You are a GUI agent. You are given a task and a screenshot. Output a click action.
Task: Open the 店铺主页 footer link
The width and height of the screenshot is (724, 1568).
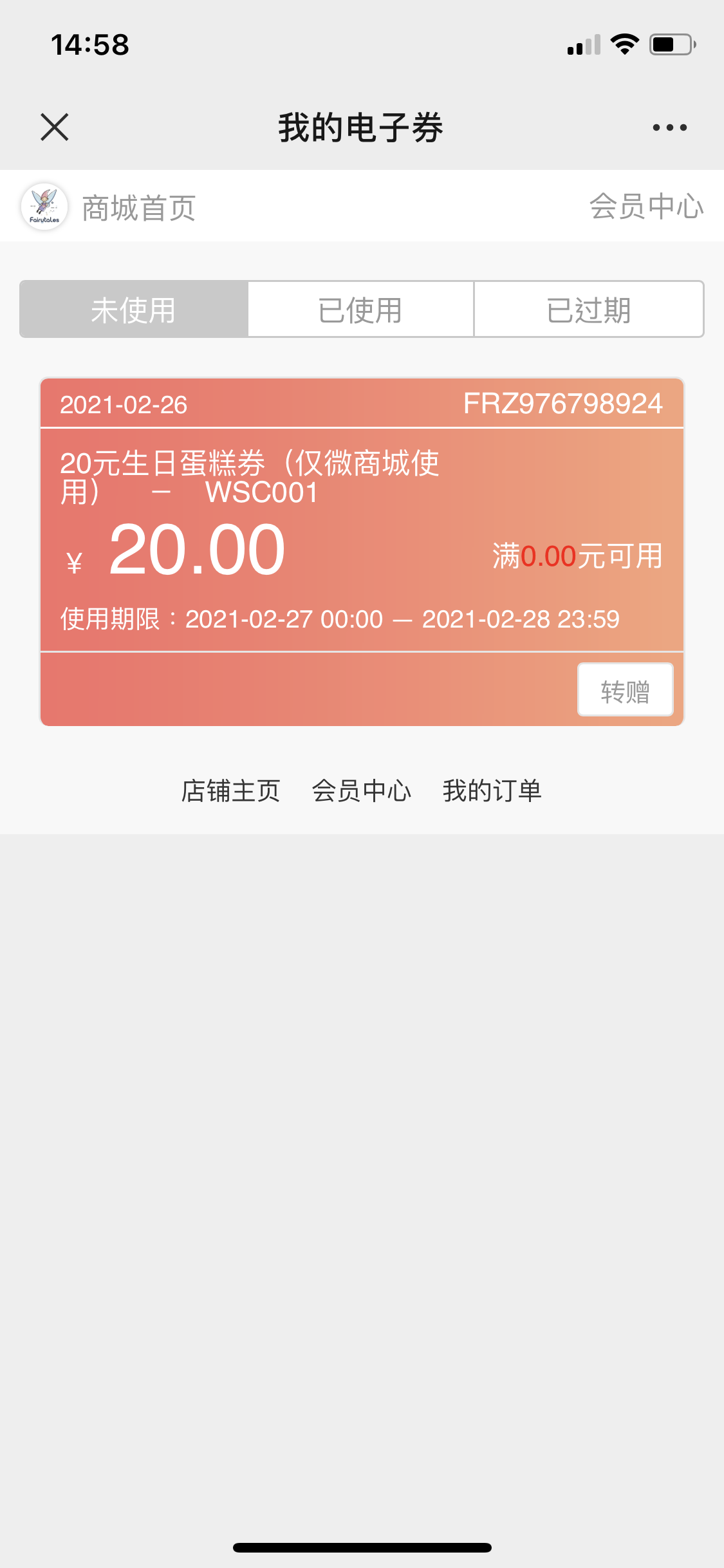tap(231, 791)
